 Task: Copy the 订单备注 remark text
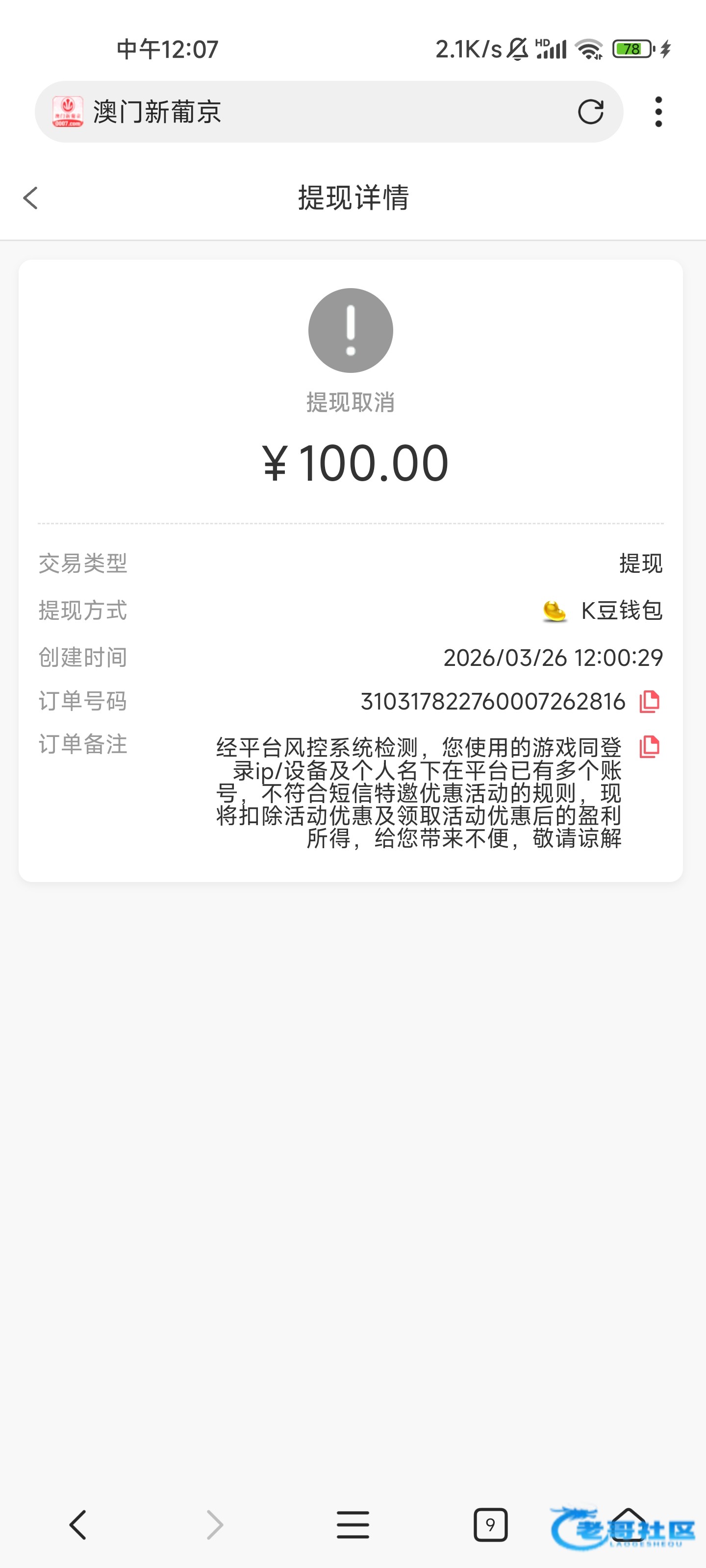point(649,747)
